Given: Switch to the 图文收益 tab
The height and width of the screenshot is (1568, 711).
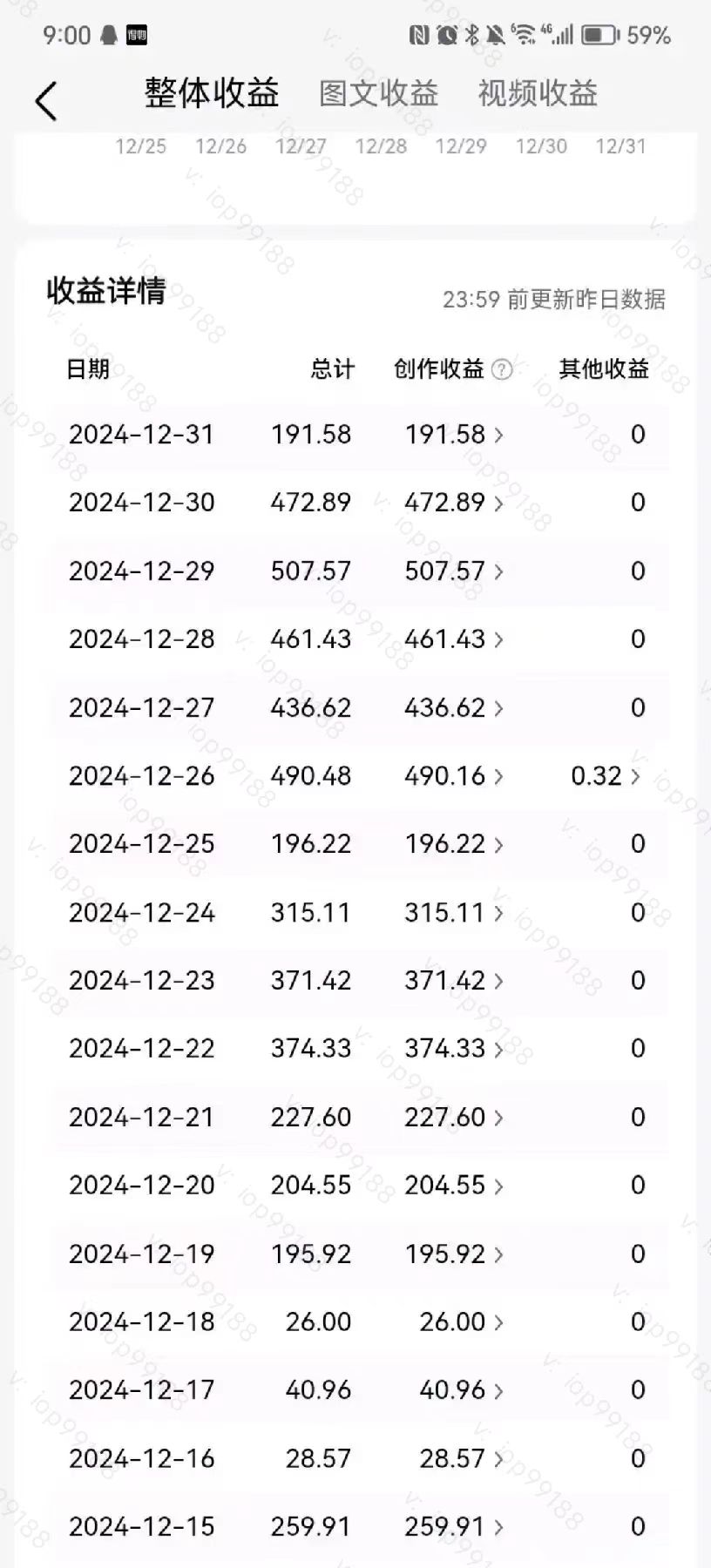Looking at the screenshot, I should [x=378, y=93].
